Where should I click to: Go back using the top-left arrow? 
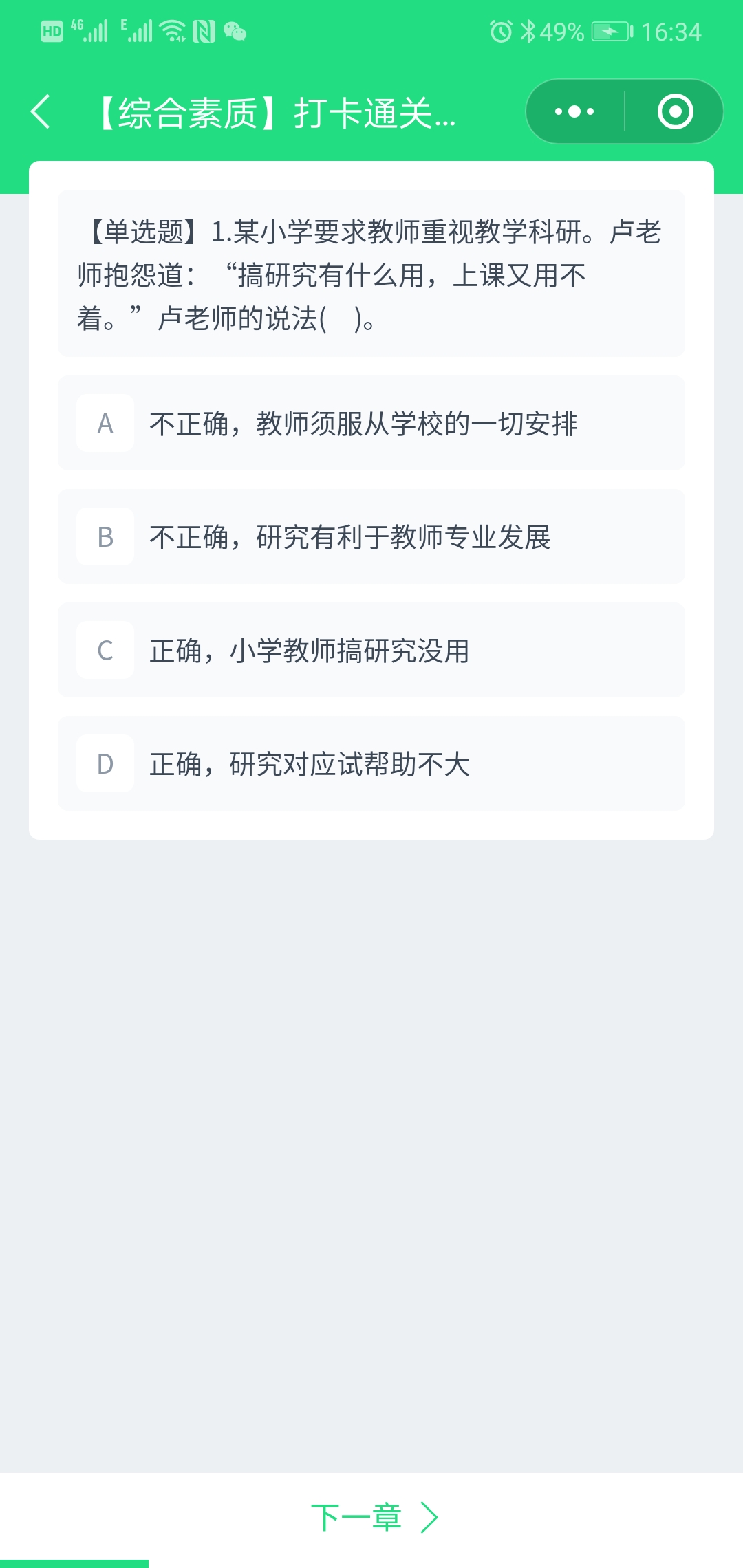coord(41,112)
